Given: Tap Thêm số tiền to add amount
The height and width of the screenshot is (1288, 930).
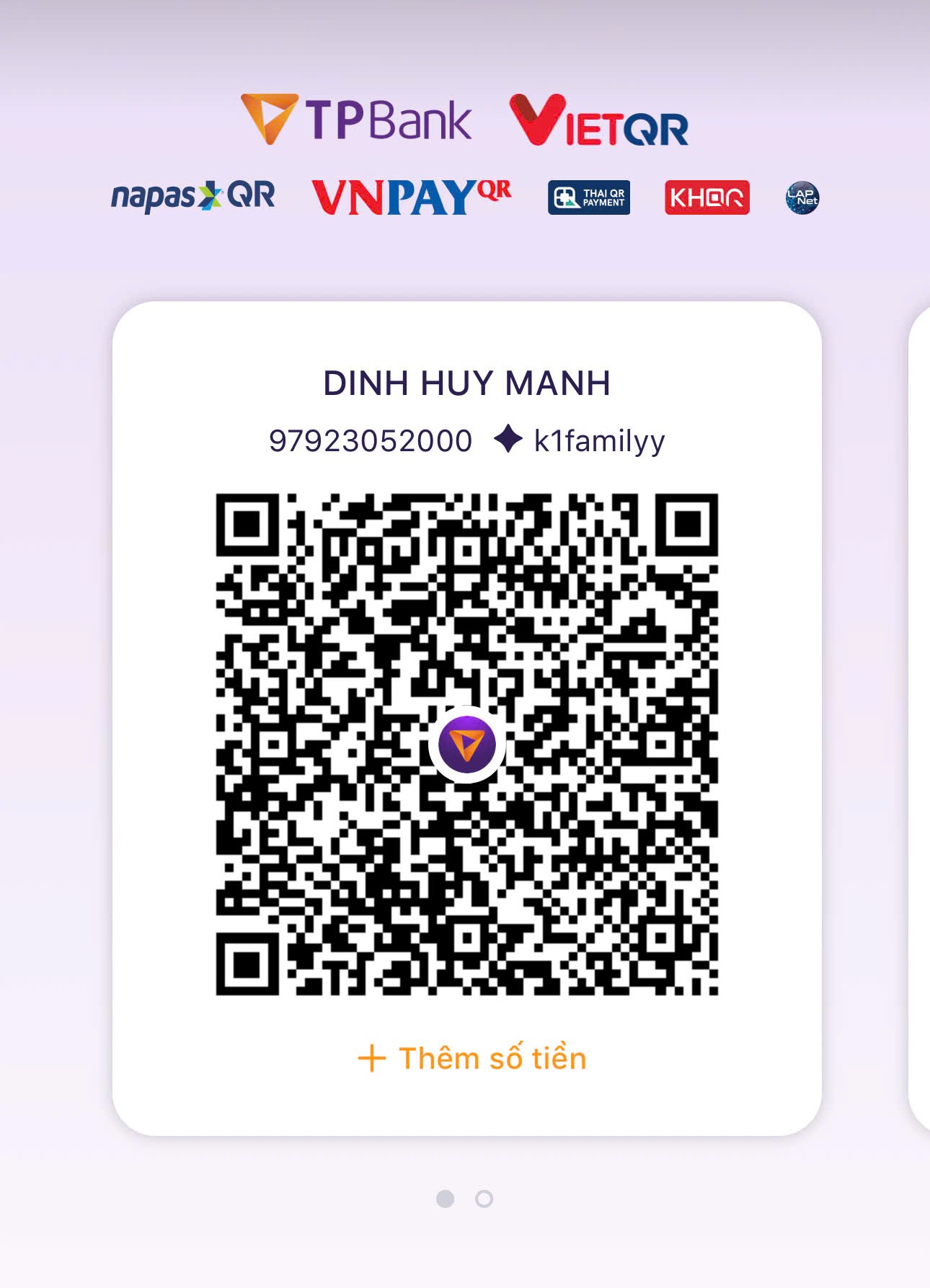Looking at the screenshot, I should [x=472, y=1058].
